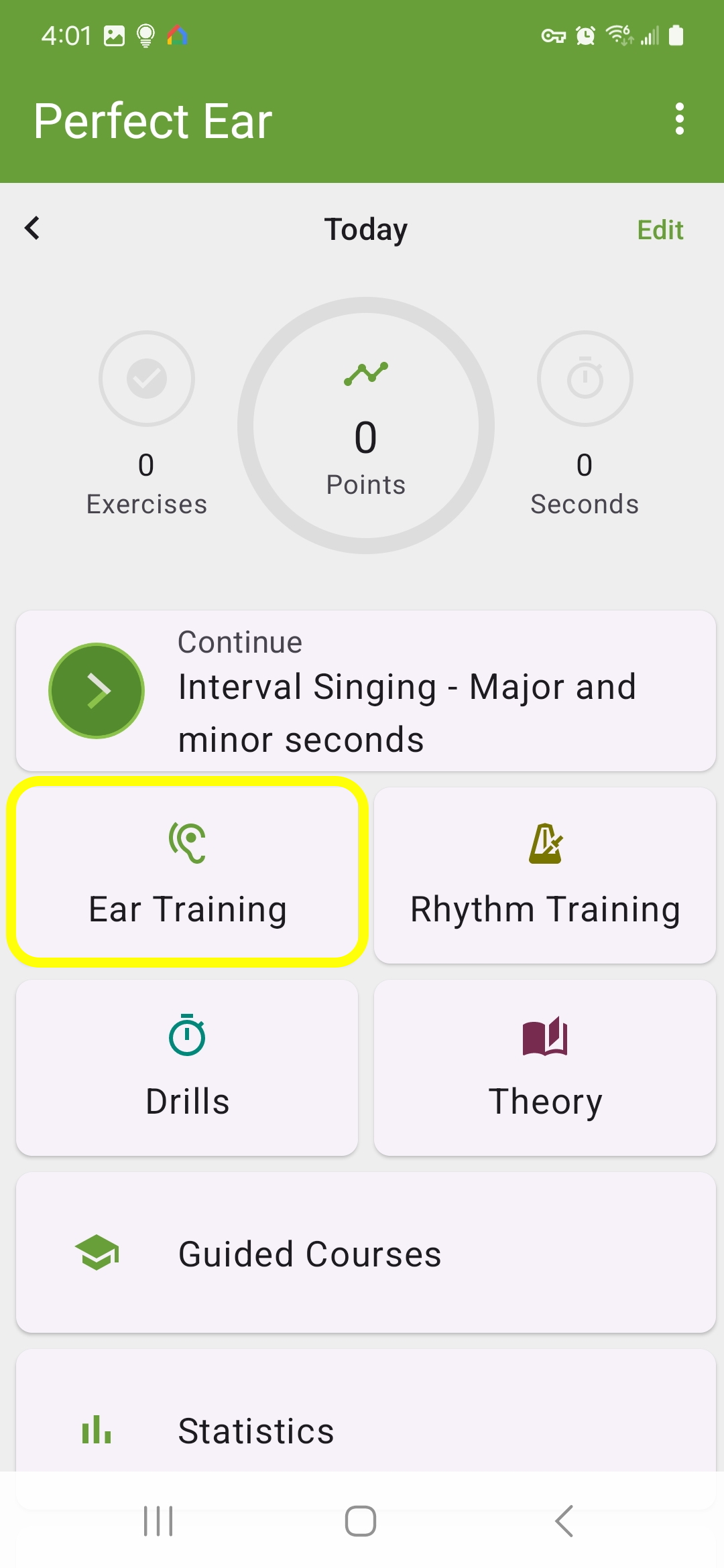The width and height of the screenshot is (724, 1568).
Task: Tap the Seconds timer icon
Action: (585, 378)
